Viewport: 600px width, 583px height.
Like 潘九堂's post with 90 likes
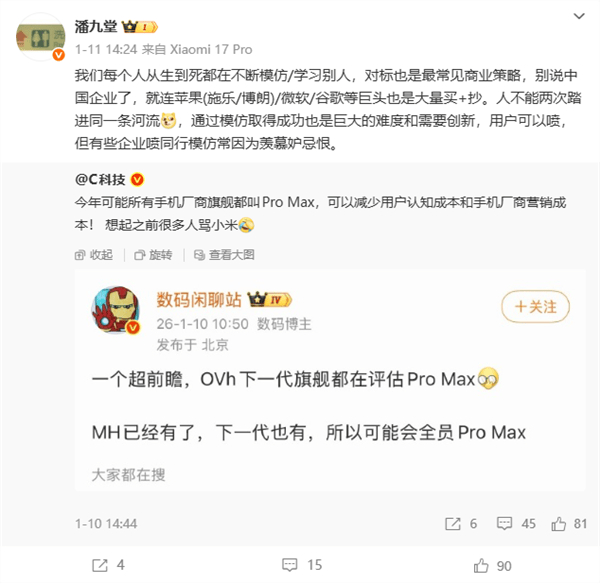pyautogui.click(x=497, y=565)
